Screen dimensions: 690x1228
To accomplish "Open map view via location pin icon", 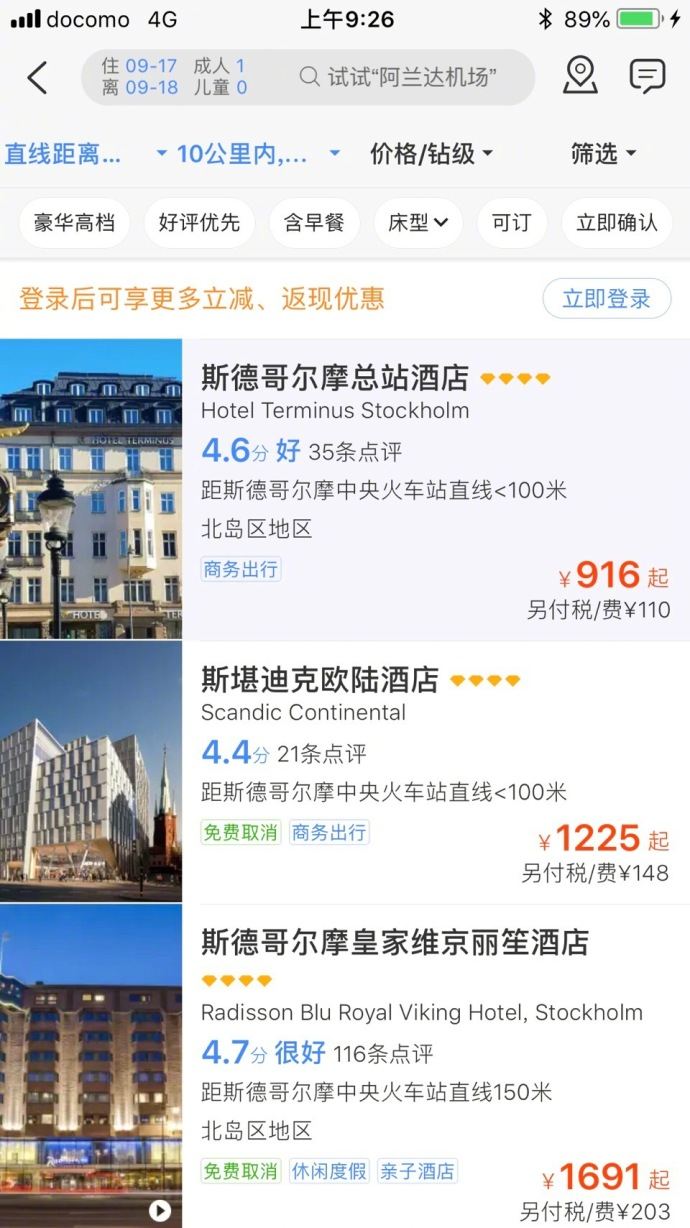I will [x=580, y=77].
